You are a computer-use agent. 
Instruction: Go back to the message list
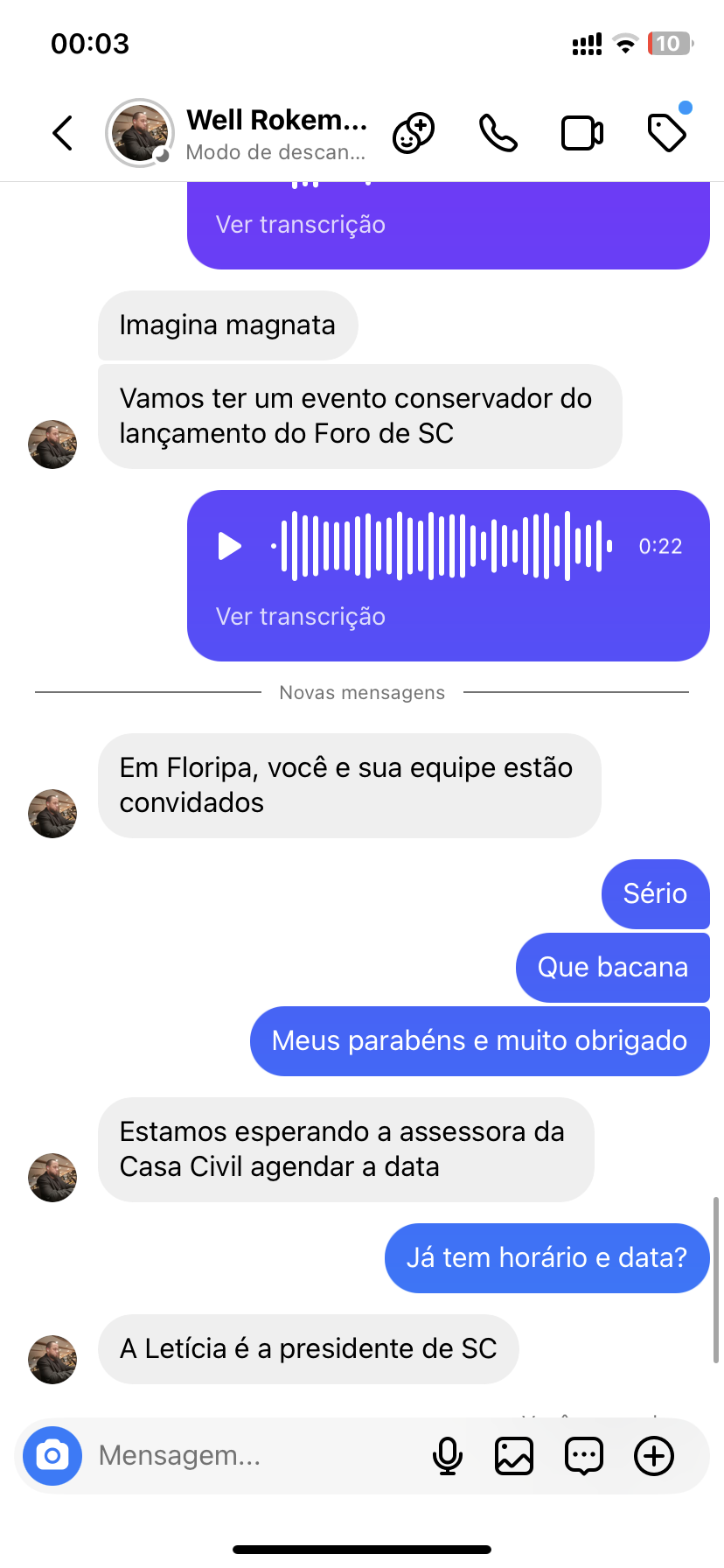point(63,134)
